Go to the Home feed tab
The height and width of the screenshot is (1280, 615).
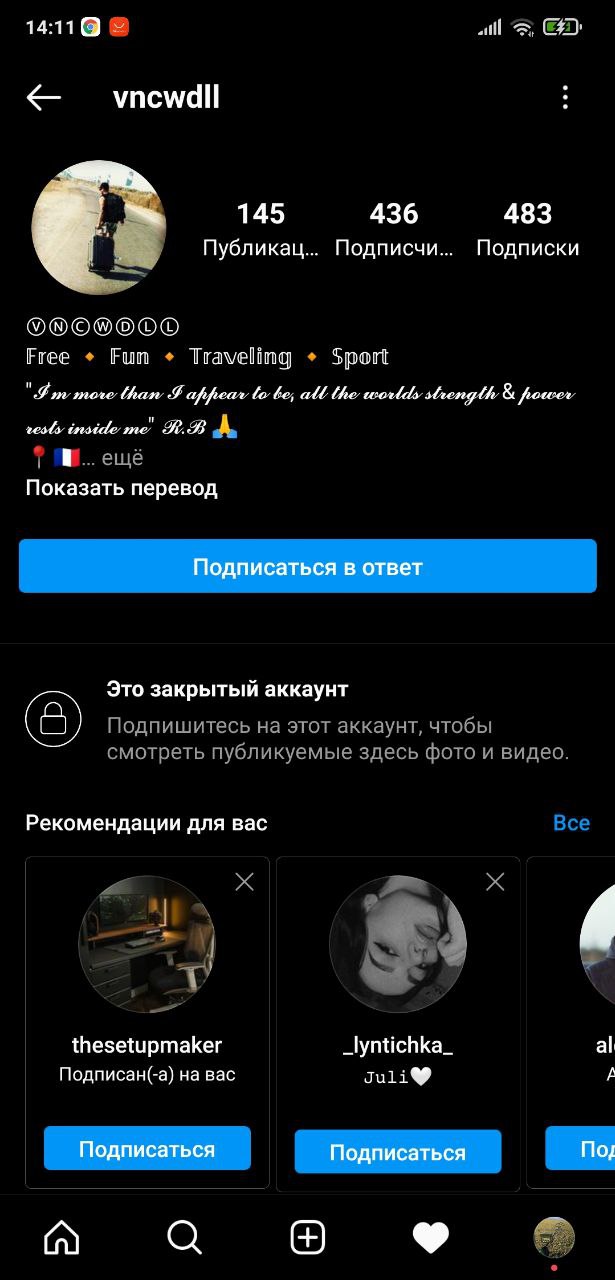click(62, 1238)
